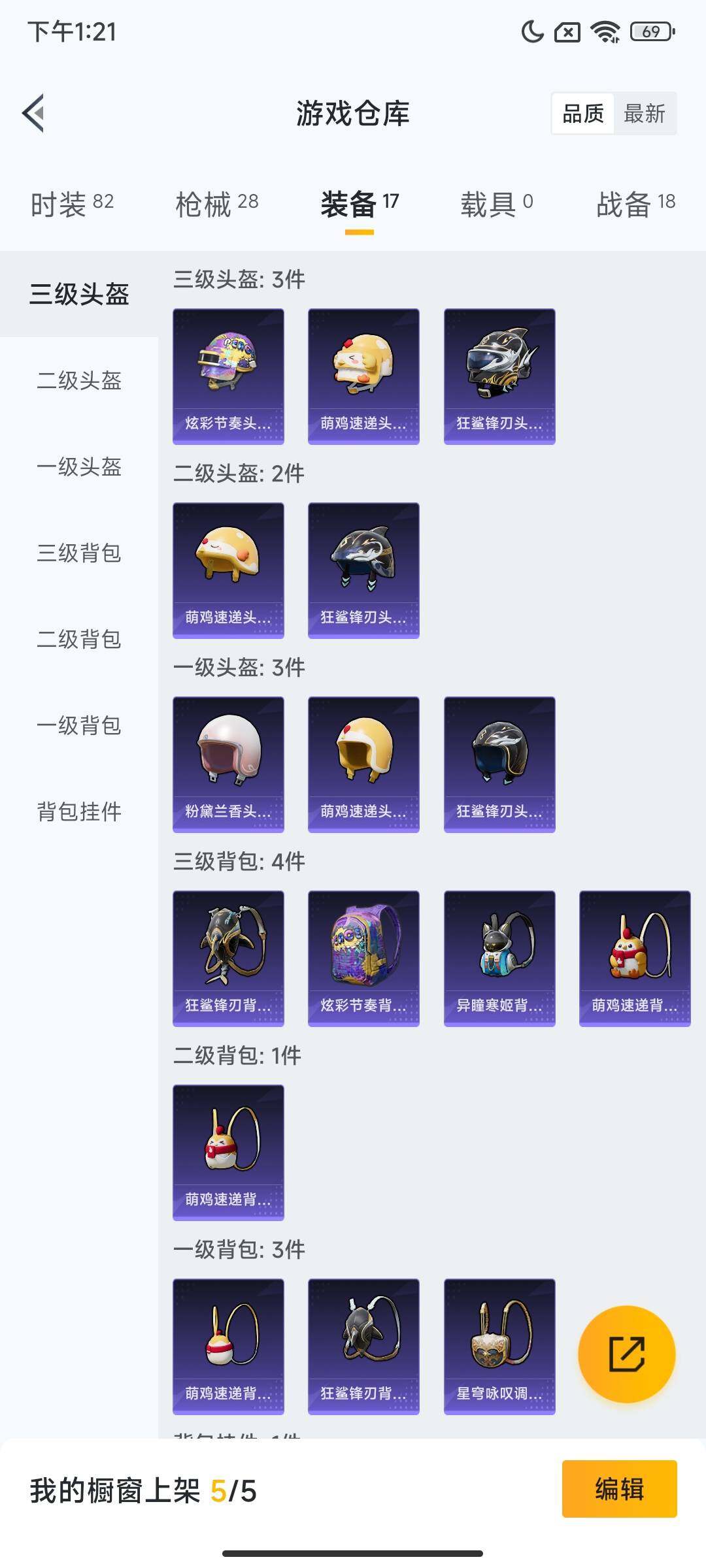706x1568 pixels.
Task: Jump to 二级头盔 in the sidebar
Action: pyautogui.click(x=79, y=380)
